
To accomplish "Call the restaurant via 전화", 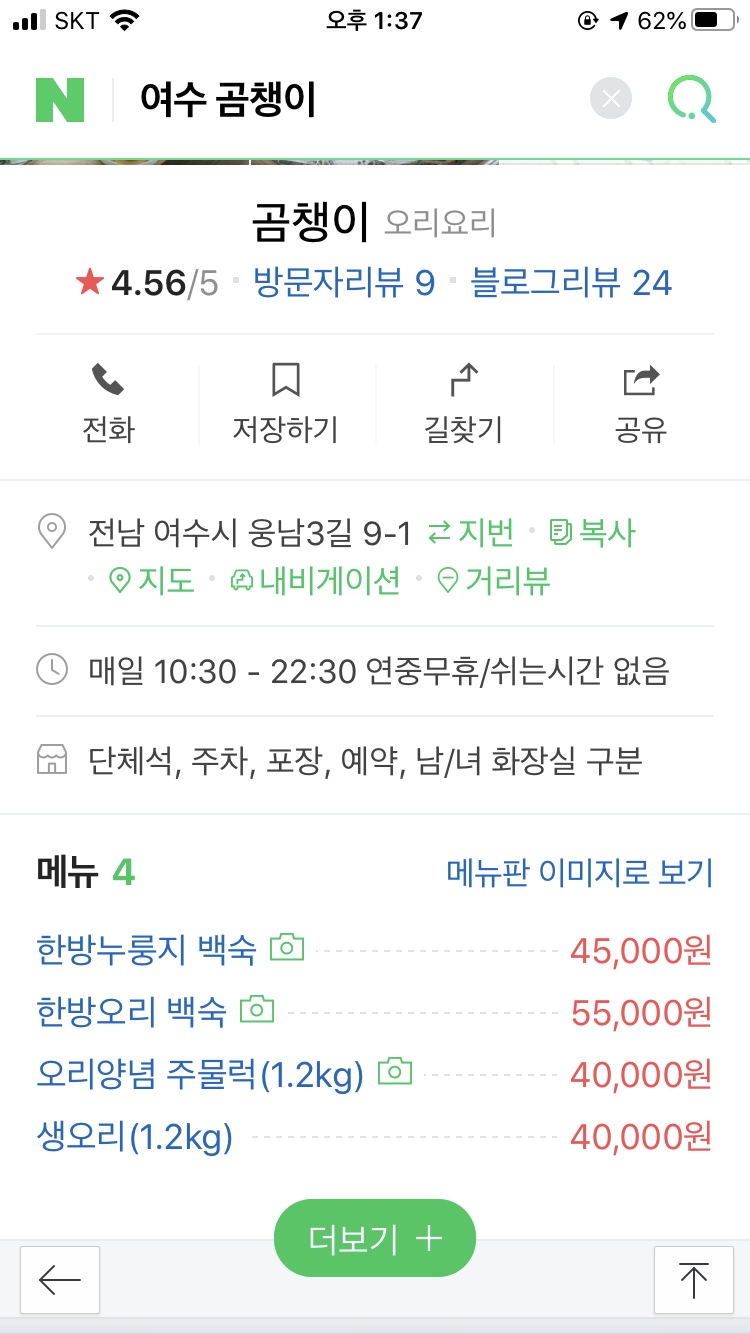I will pyautogui.click(x=108, y=404).
